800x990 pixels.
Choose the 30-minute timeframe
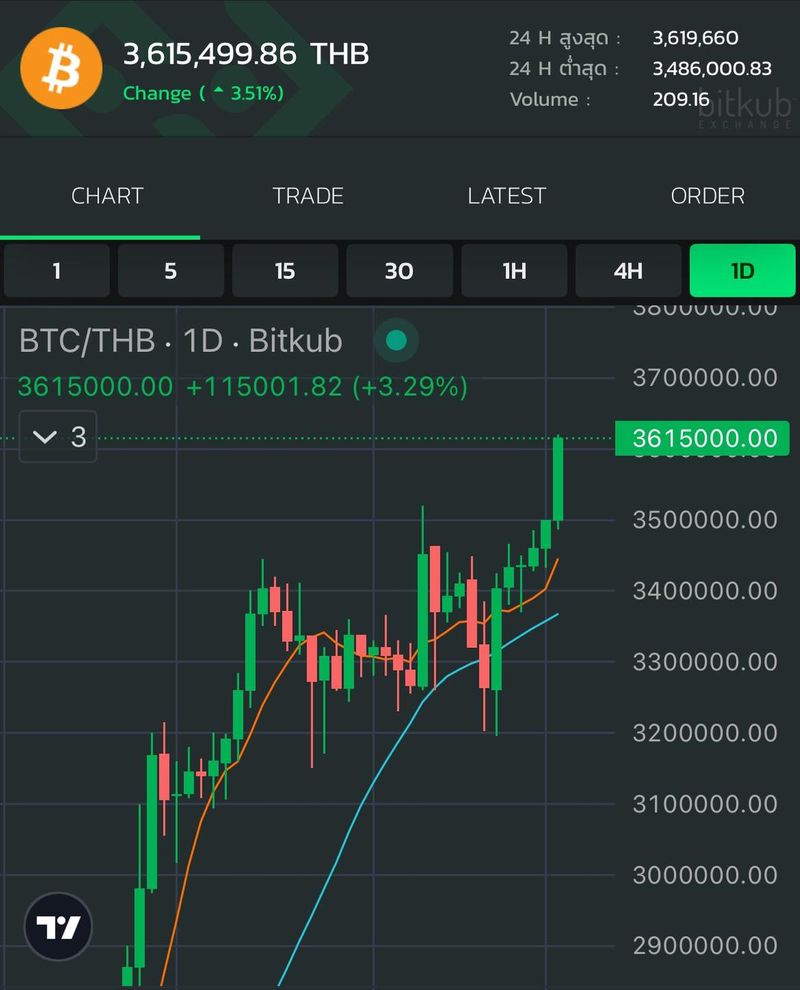(x=399, y=270)
